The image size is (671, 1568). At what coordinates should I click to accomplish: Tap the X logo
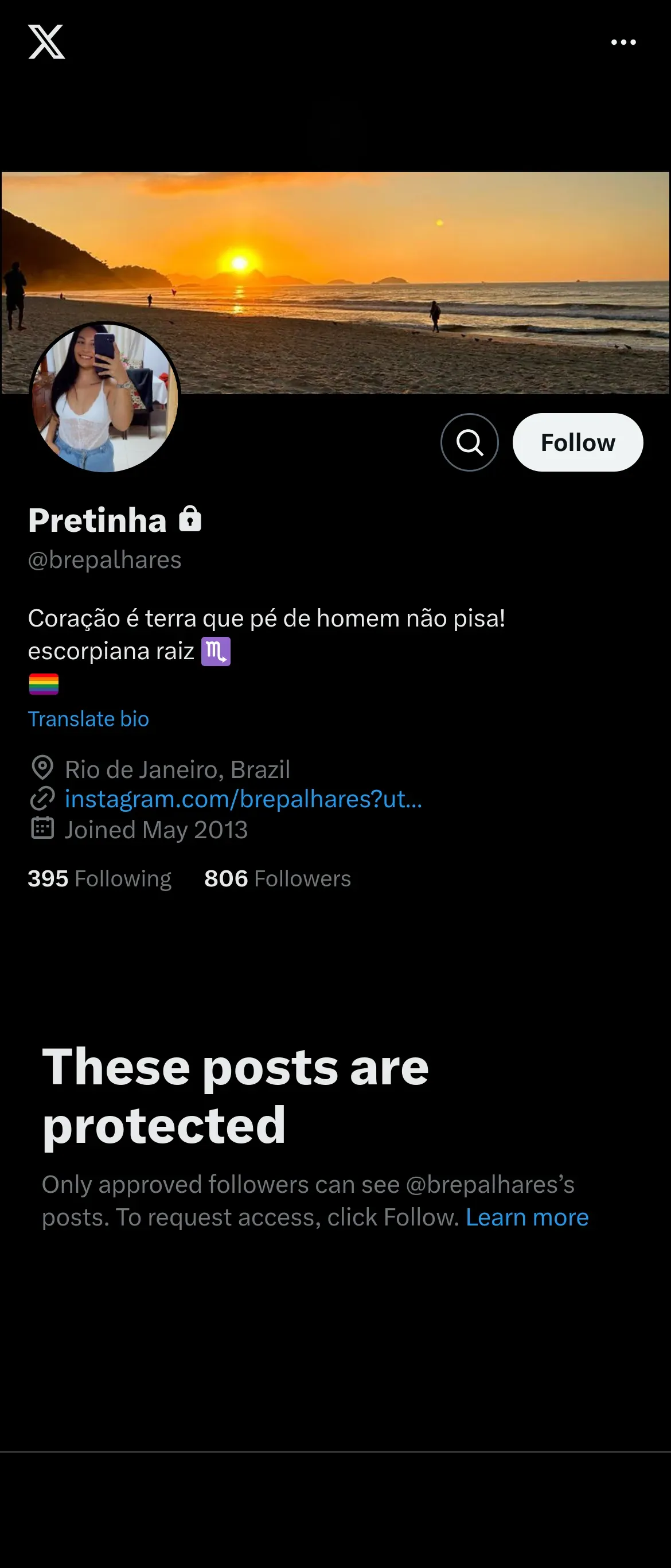(46, 42)
